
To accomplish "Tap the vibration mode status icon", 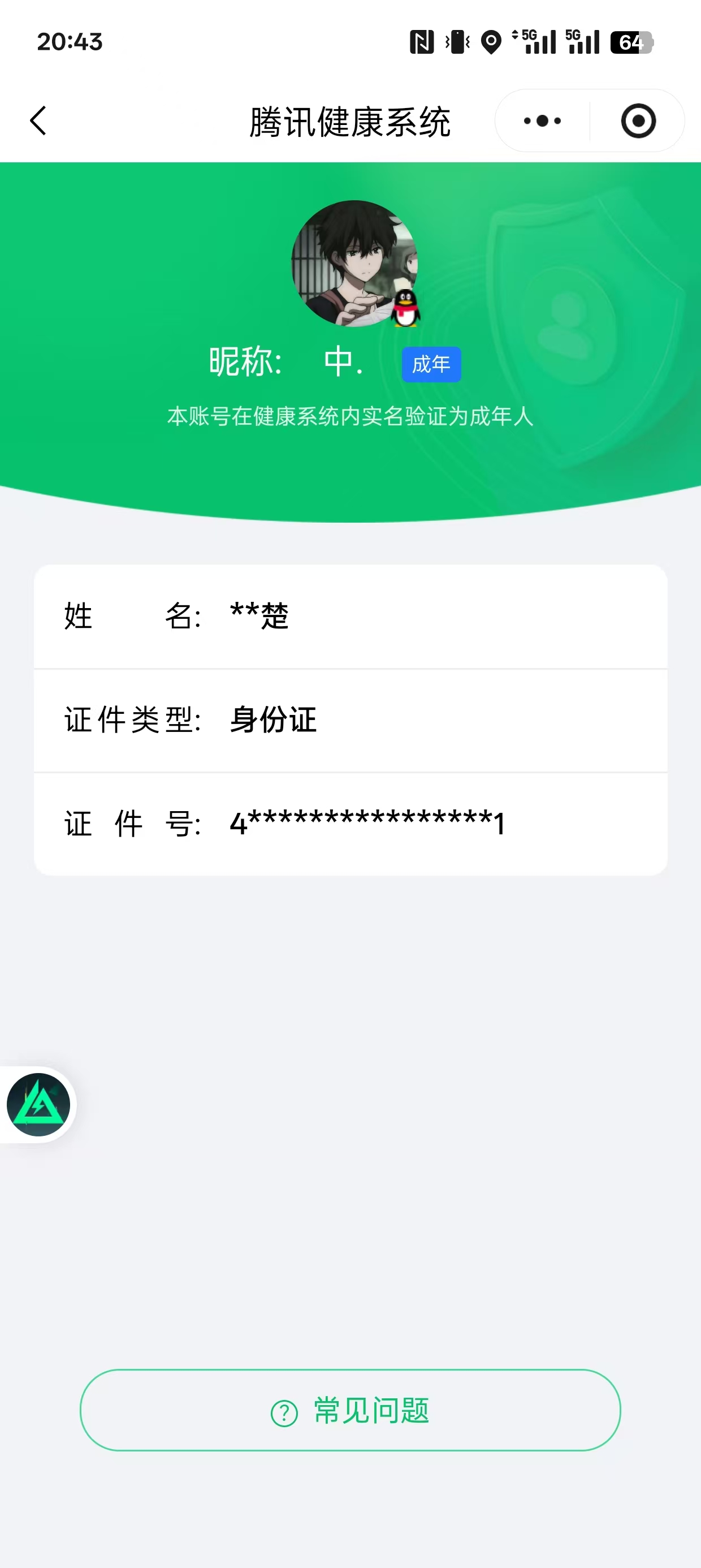I will [456, 40].
